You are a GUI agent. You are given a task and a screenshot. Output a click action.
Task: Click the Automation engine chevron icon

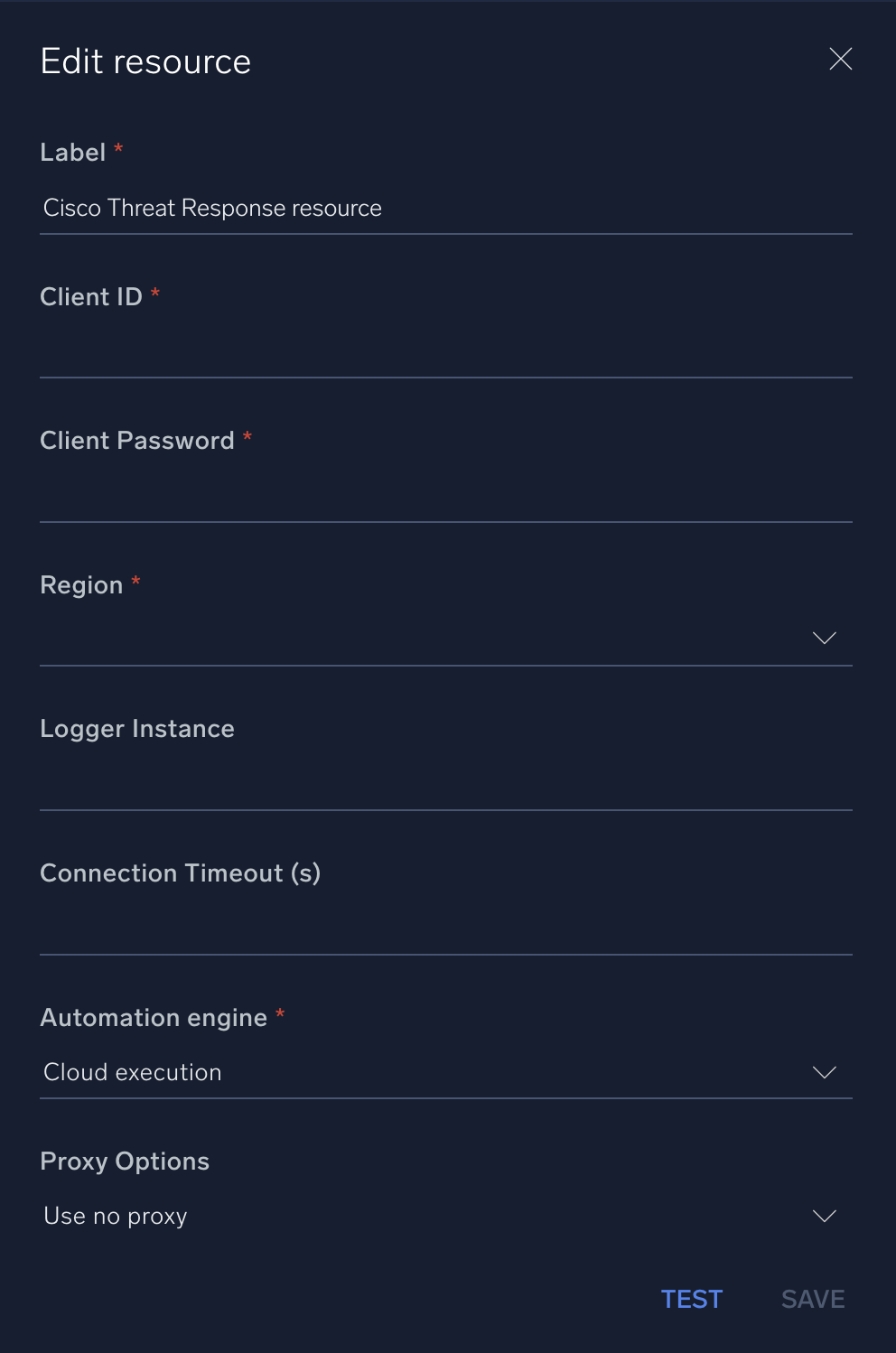coord(823,1073)
